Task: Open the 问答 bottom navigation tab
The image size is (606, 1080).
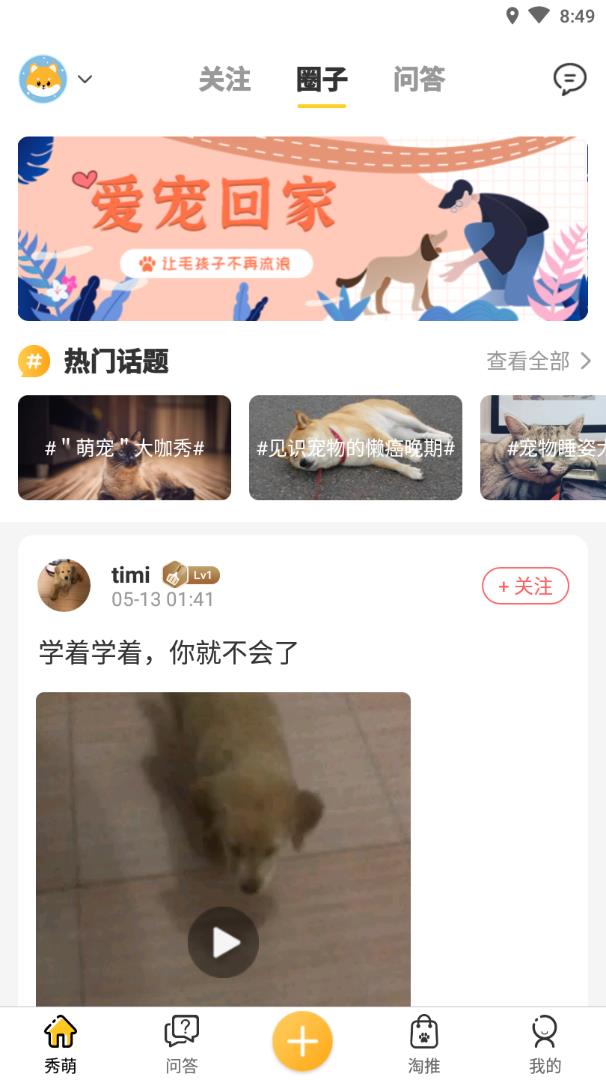Action: (181, 1044)
